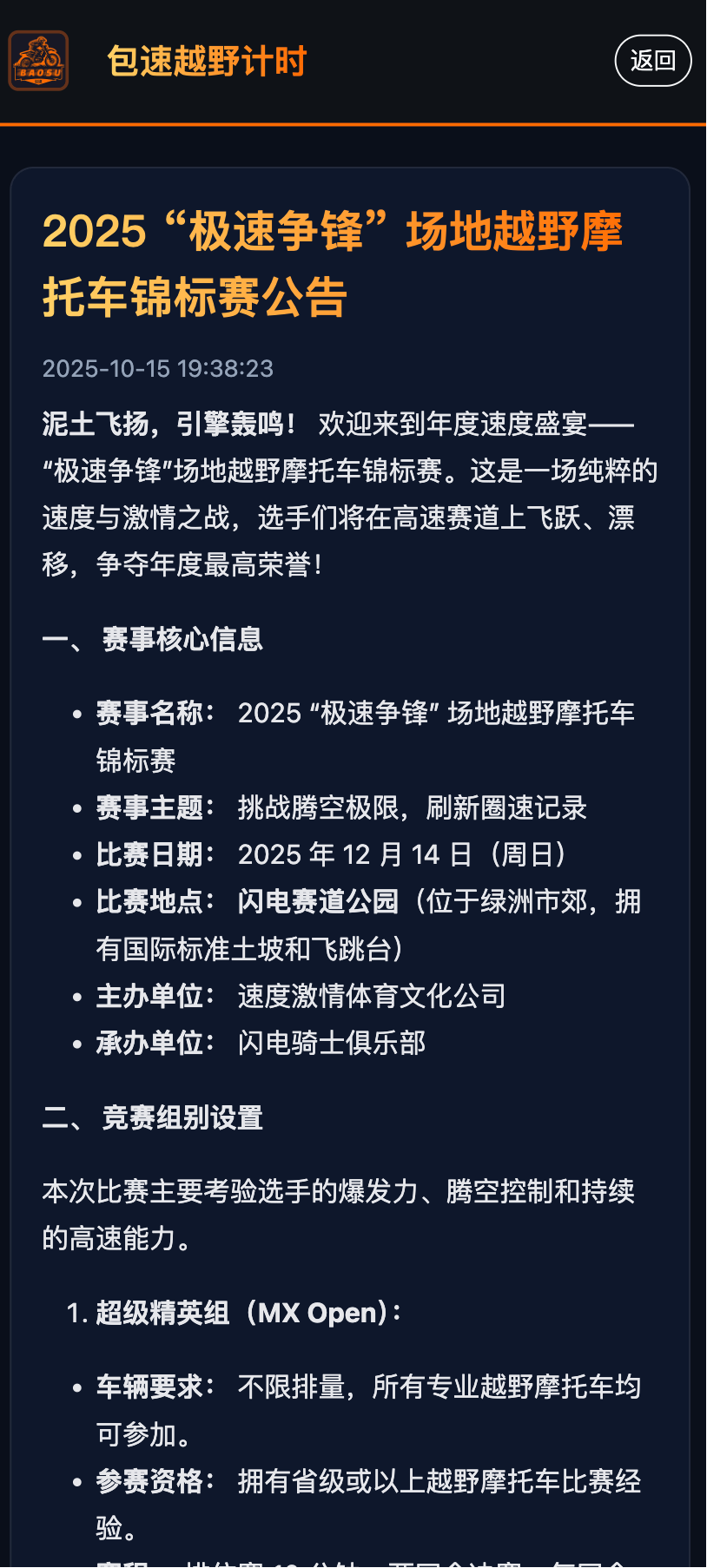Click the 竞赛组别设置 section heading

[x=153, y=1118]
